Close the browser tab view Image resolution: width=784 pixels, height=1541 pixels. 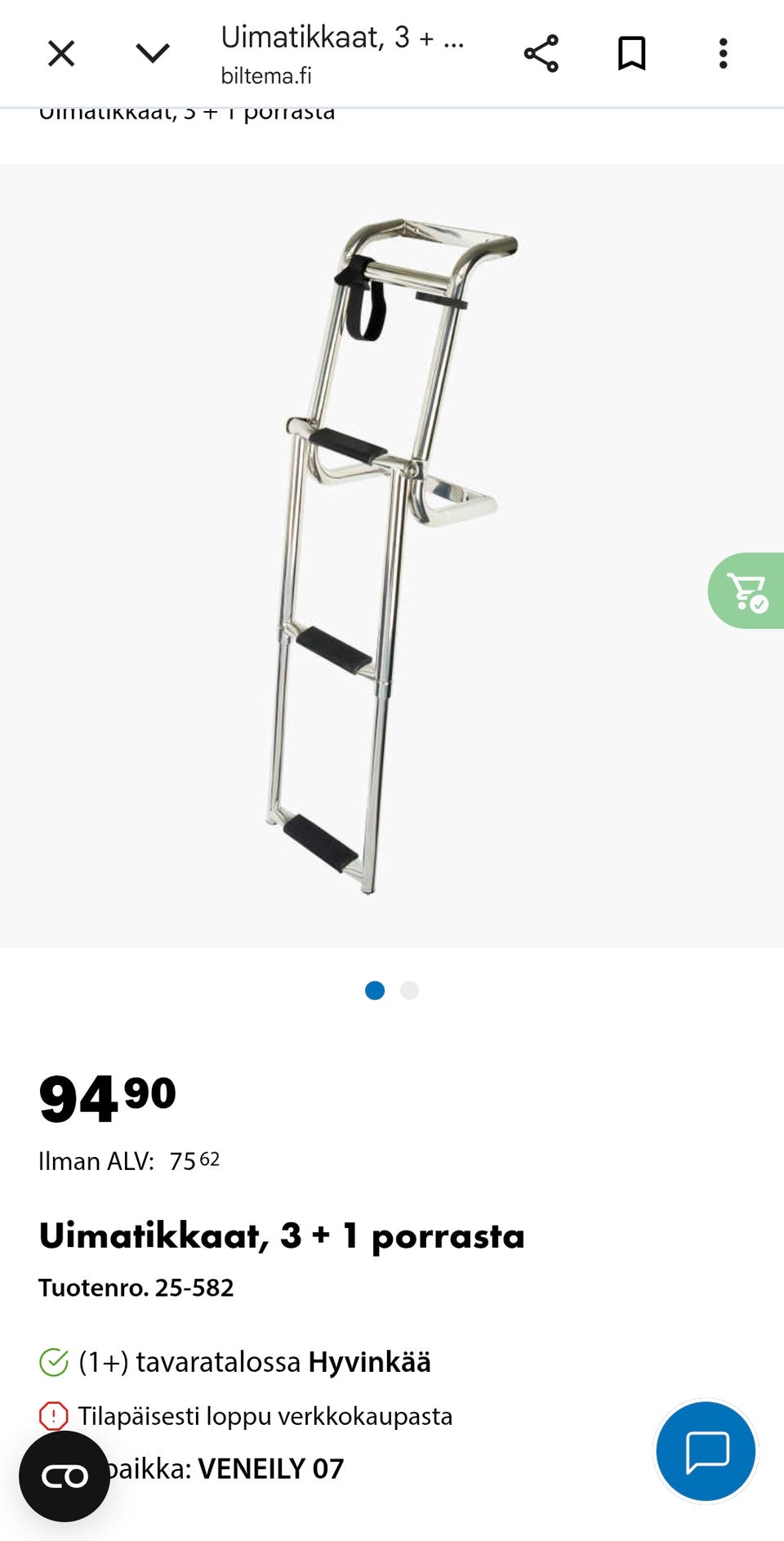(61, 54)
